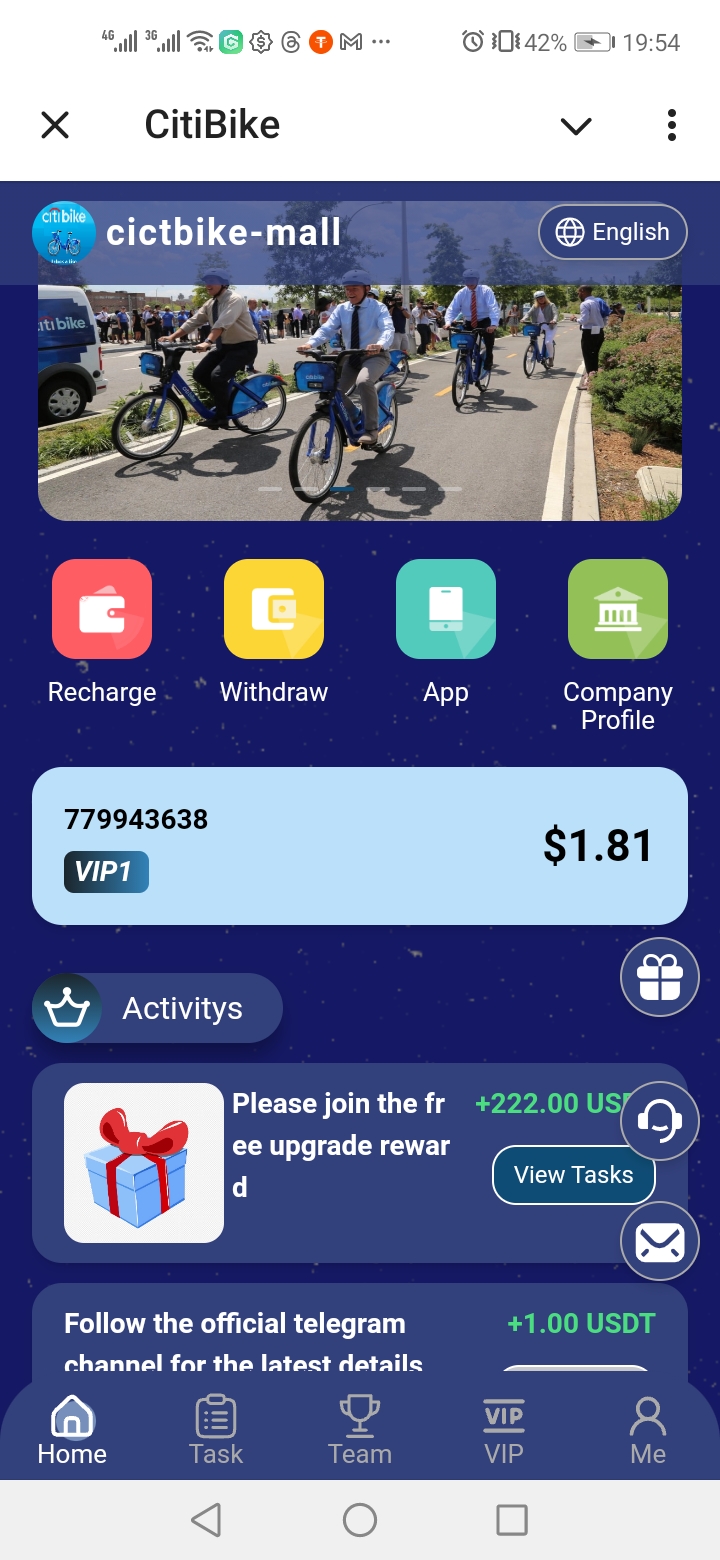Expand the dropdown chevron in the top bar
Viewport: 720px width, 1560px height.
tap(576, 126)
